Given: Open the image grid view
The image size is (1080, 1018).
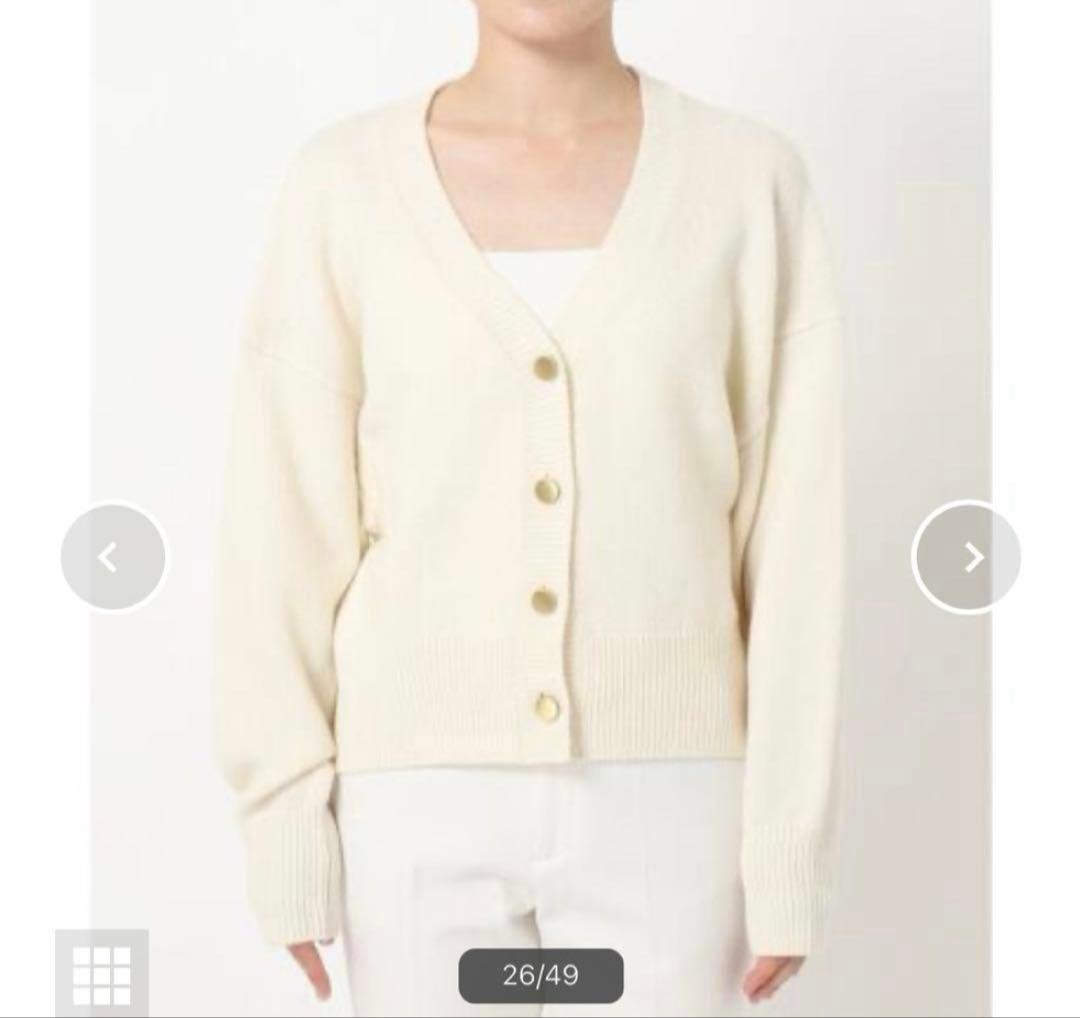Looking at the screenshot, I should pos(102,973).
